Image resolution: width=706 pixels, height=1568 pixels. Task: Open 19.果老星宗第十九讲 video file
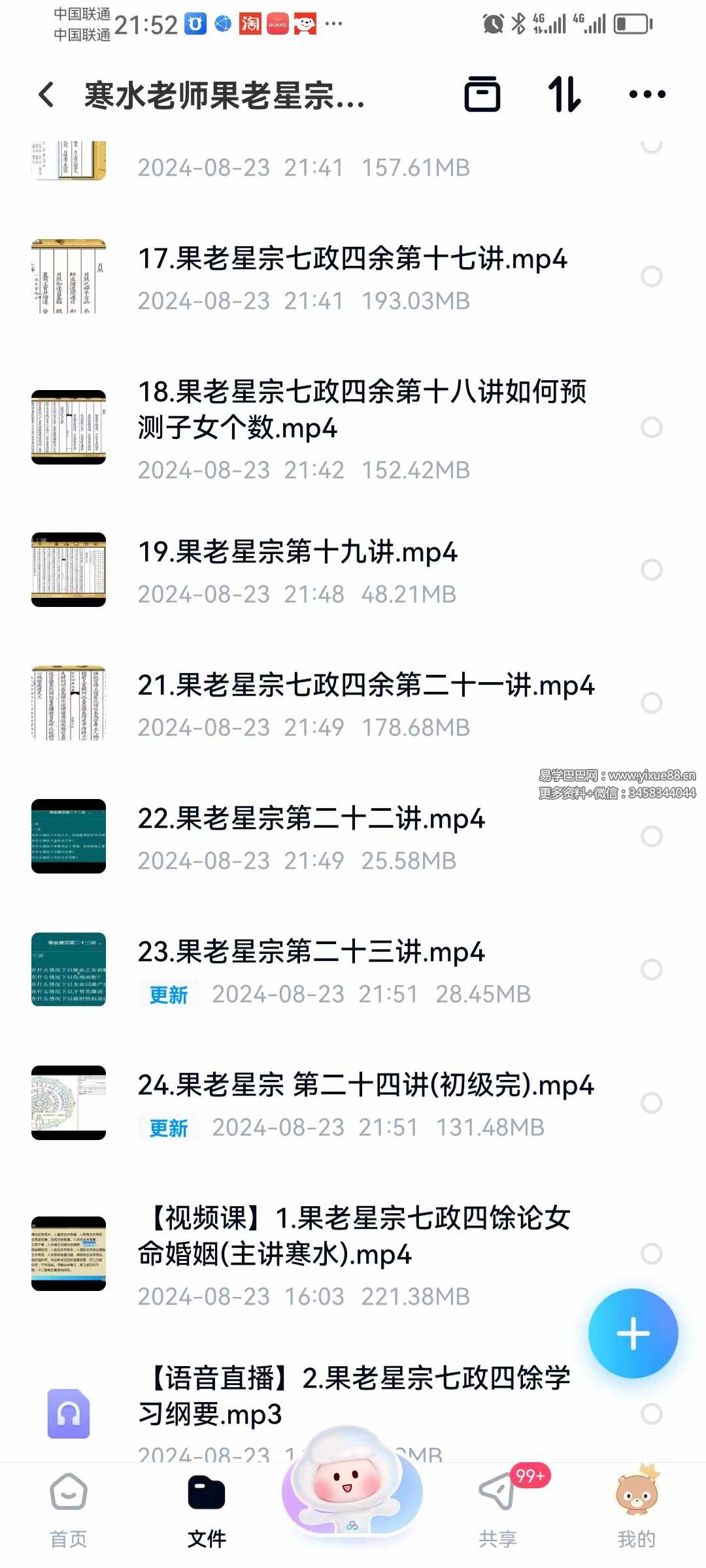pos(298,553)
